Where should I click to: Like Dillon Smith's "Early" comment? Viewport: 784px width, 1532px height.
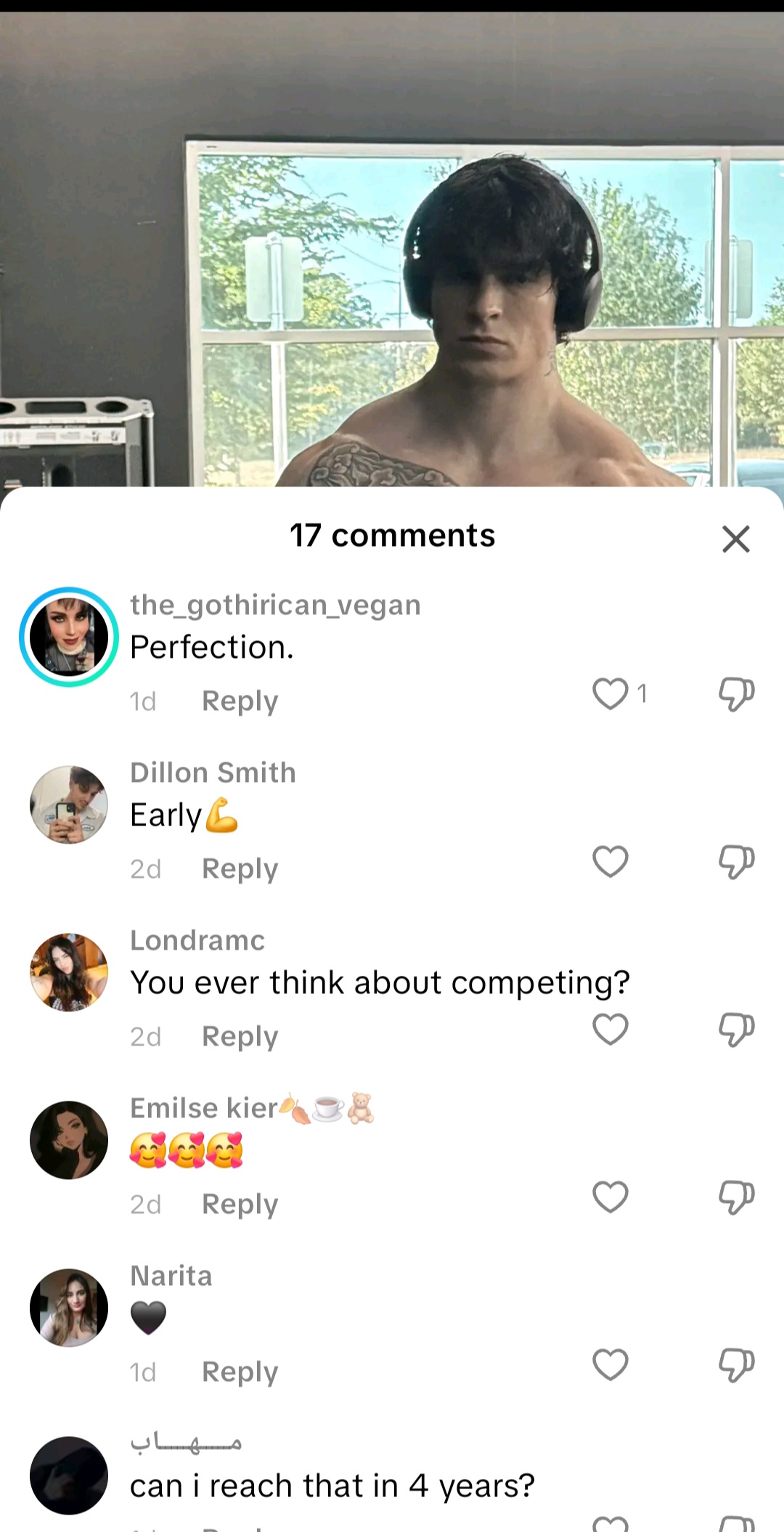(x=611, y=861)
